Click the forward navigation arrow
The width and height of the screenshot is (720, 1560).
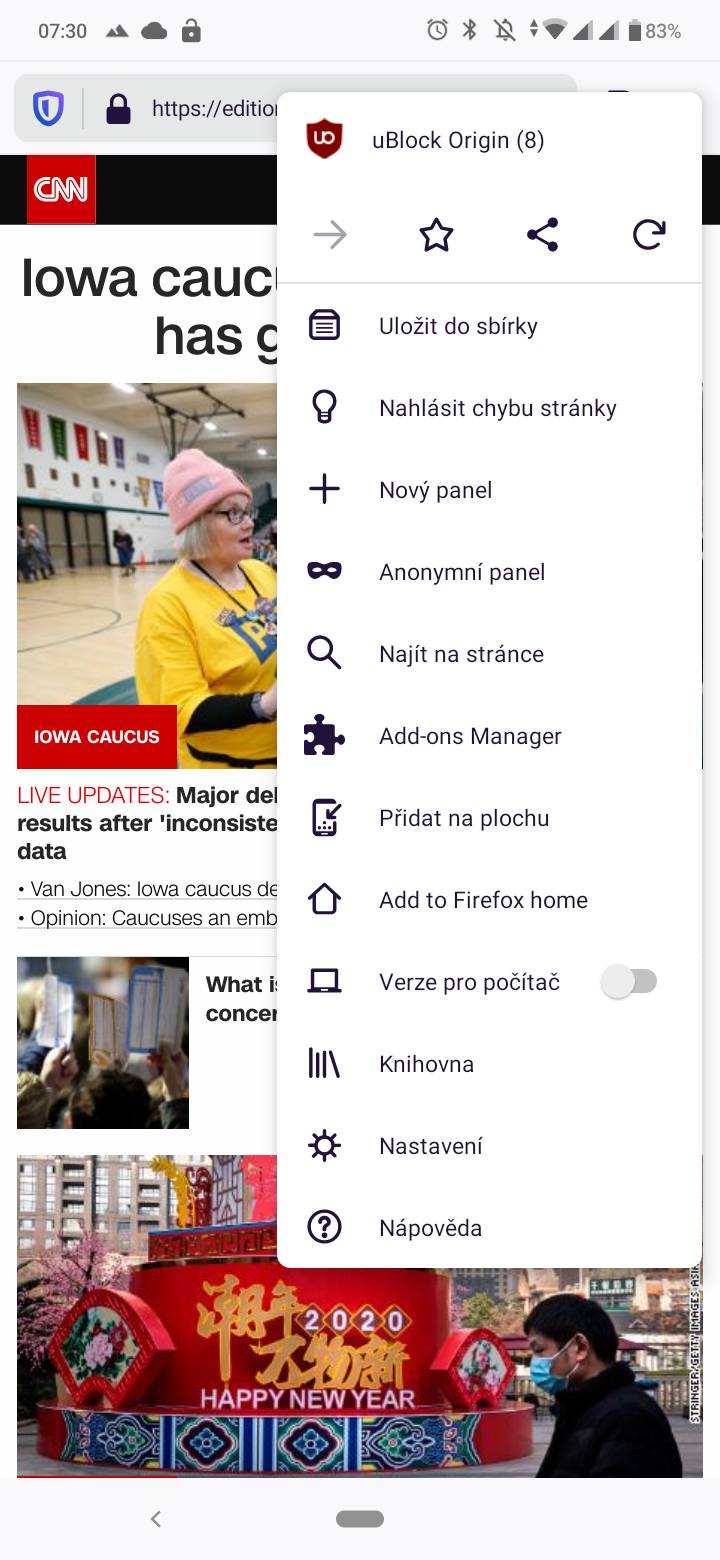coord(329,235)
